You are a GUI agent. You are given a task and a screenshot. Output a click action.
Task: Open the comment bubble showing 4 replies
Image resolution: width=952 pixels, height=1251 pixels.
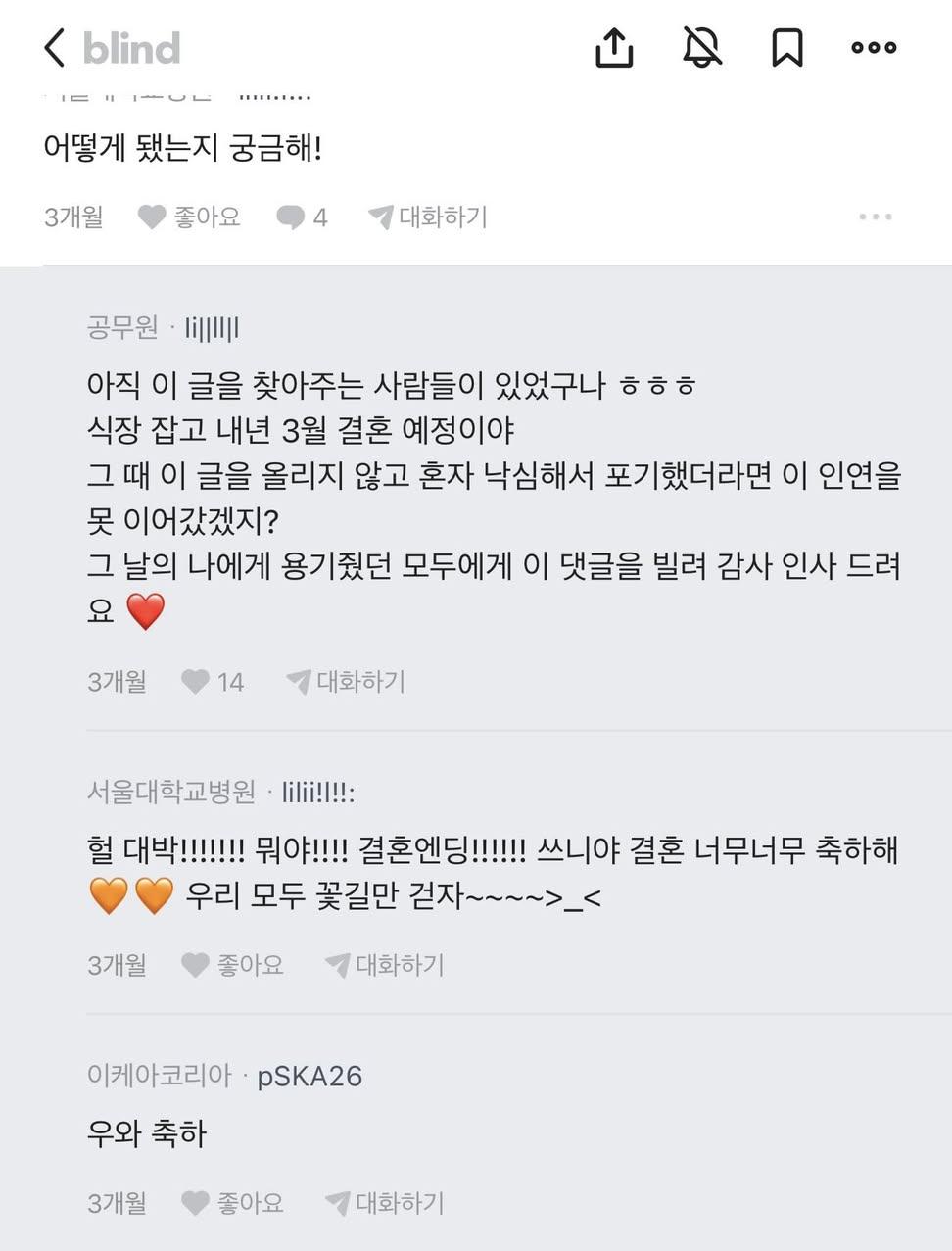pyautogui.click(x=304, y=217)
